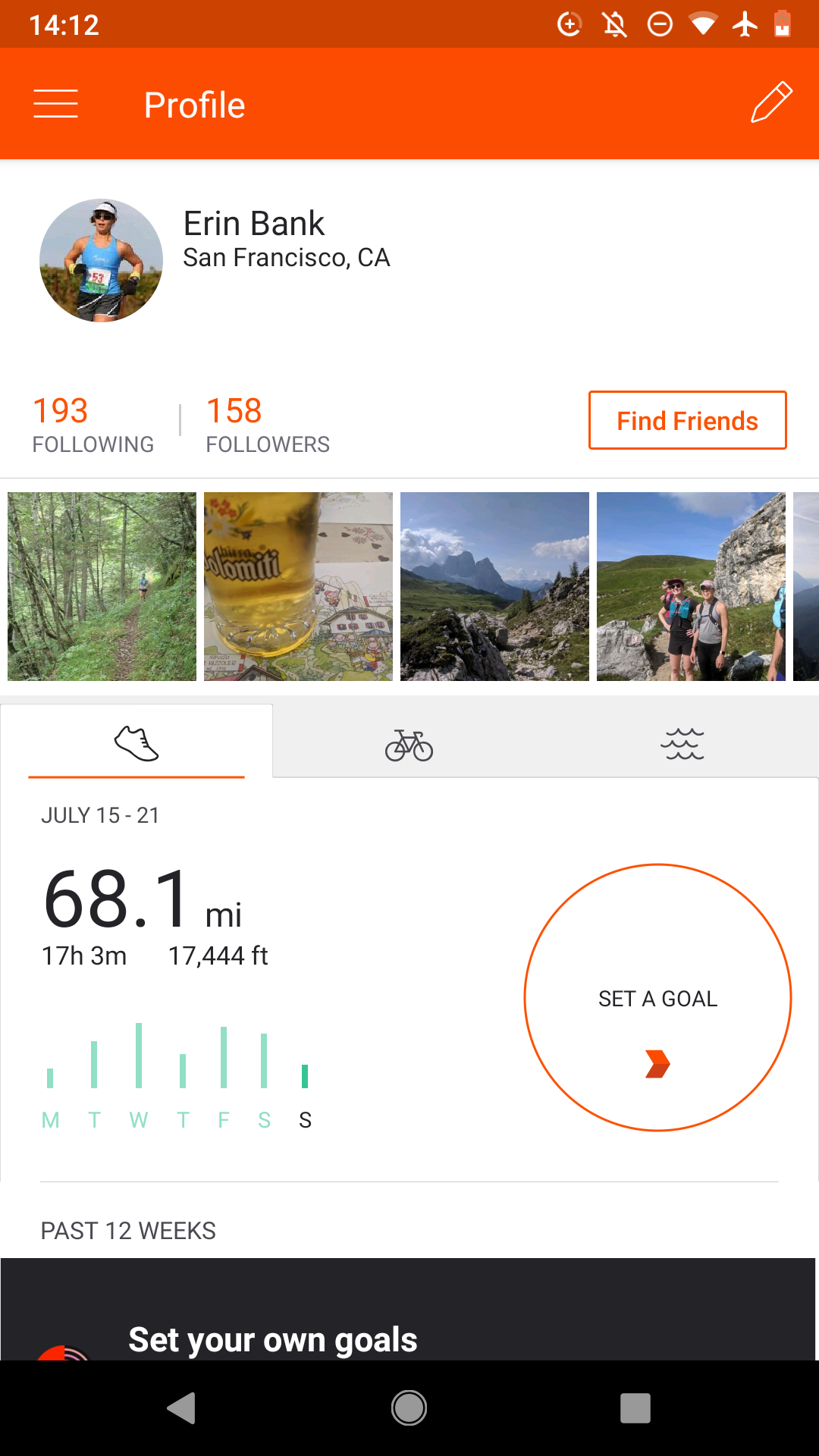Image resolution: width=819 pixels, height=1456 pixels.
Task: Switch to the swimming tab
Action: [x=682, y=745]
